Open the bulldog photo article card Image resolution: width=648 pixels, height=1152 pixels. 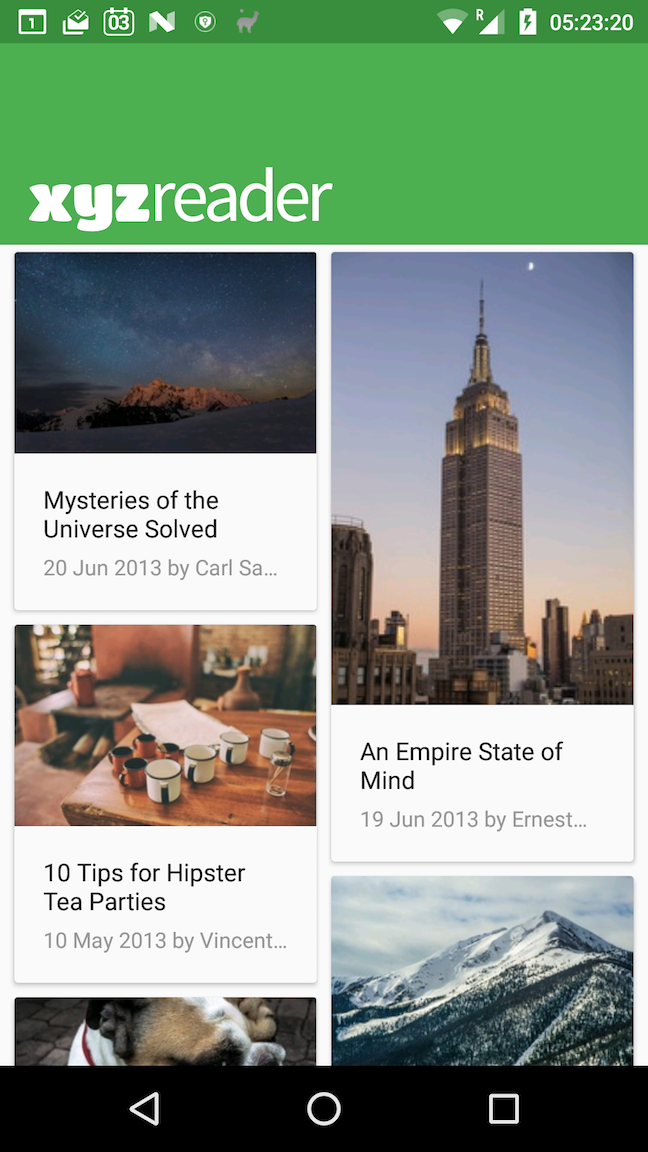click(165, 1031)
